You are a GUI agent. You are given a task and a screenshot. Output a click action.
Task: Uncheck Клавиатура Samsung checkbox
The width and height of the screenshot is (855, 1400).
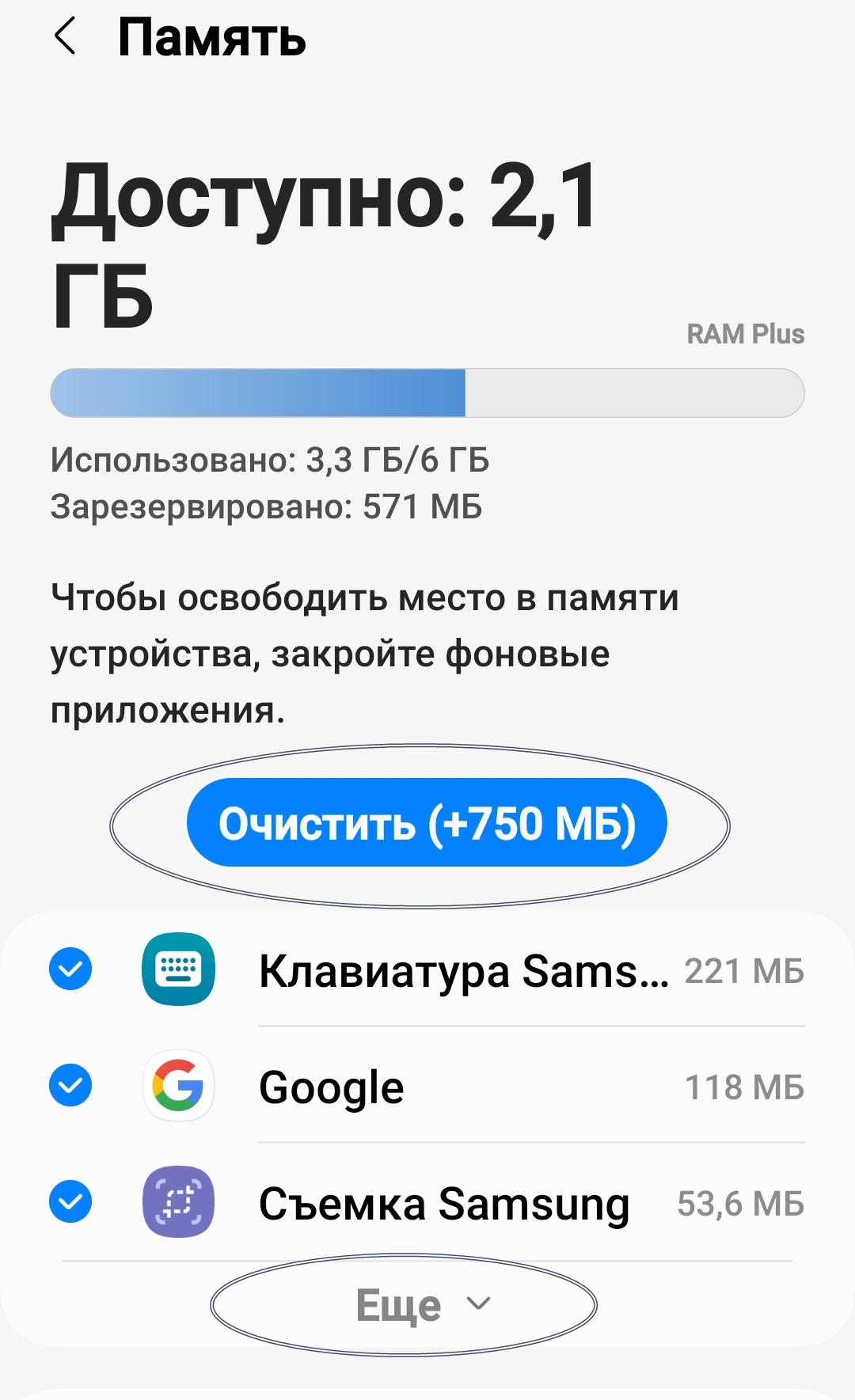70,969
